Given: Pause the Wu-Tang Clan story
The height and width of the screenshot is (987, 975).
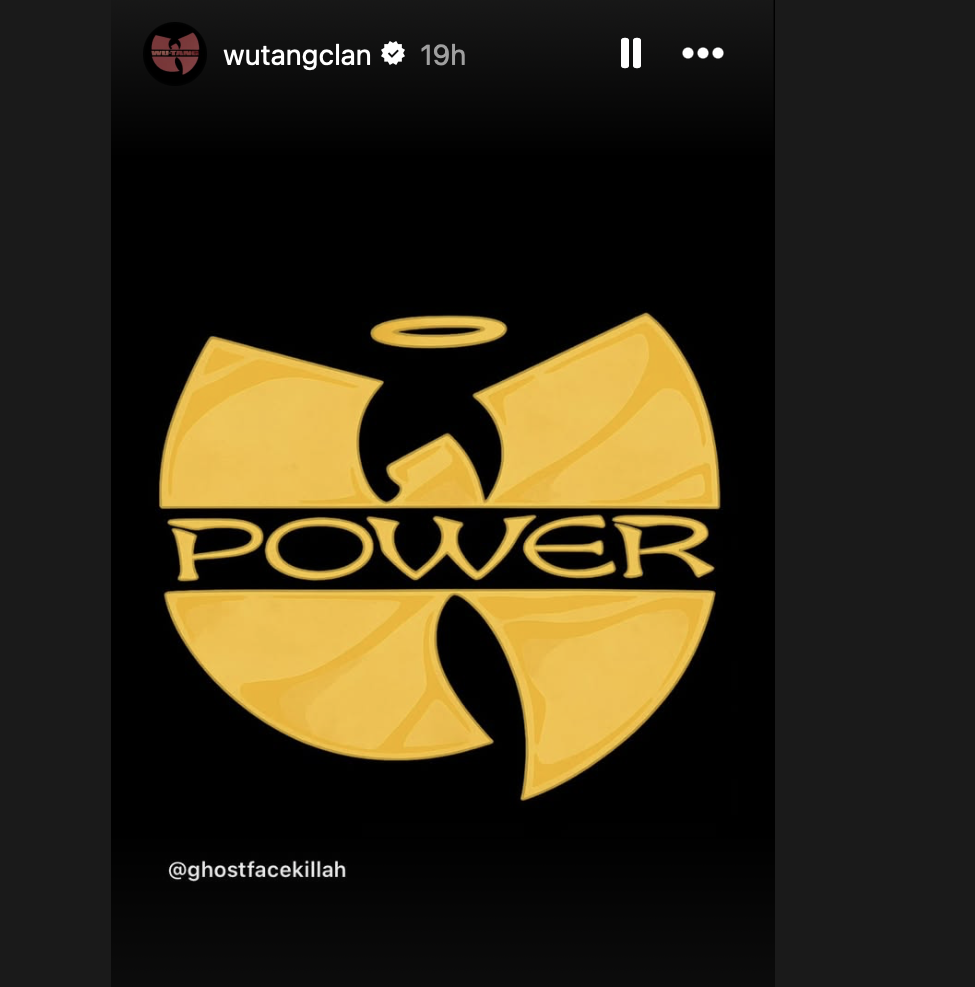Looking at the screenshot, I should [630, 53].
